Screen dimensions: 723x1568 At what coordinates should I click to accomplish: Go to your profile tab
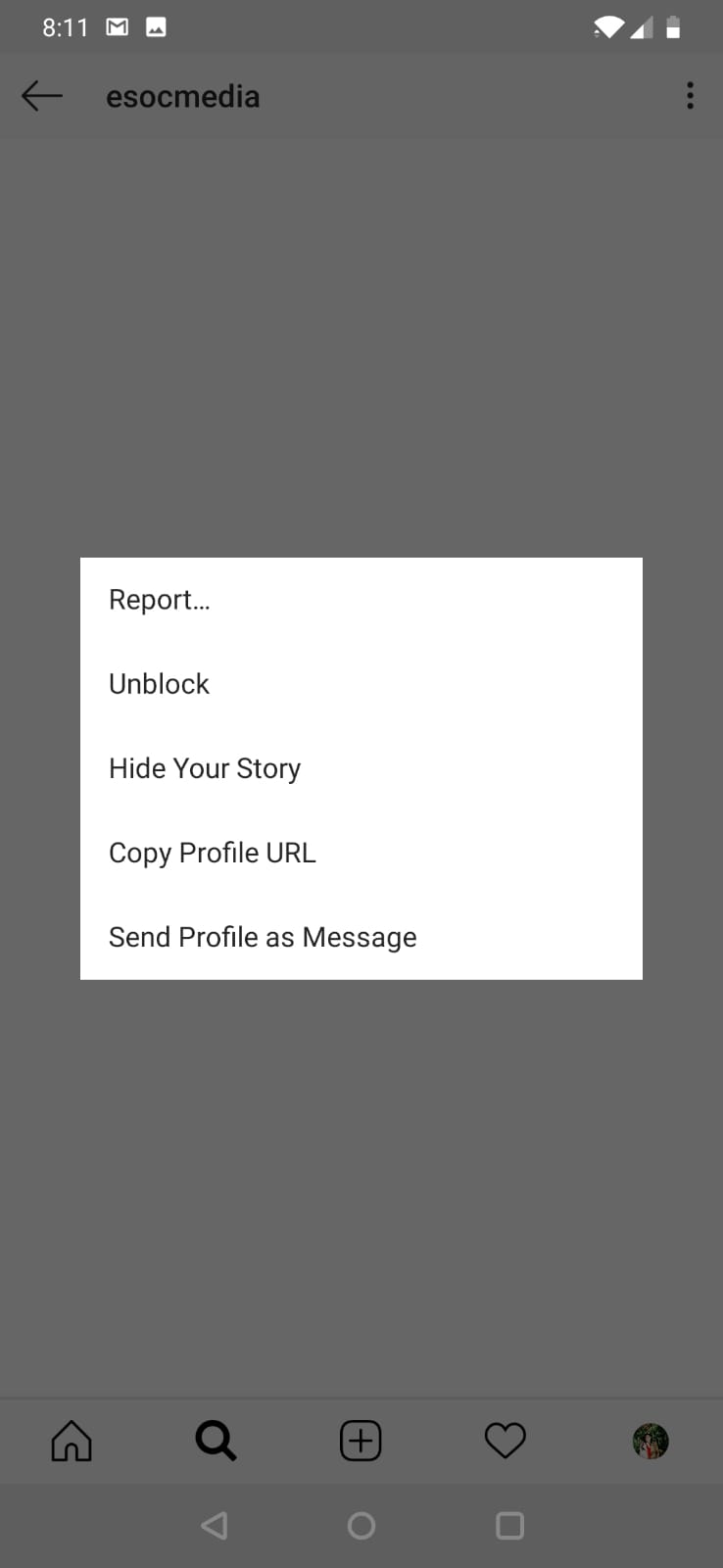pos(651,1441)
